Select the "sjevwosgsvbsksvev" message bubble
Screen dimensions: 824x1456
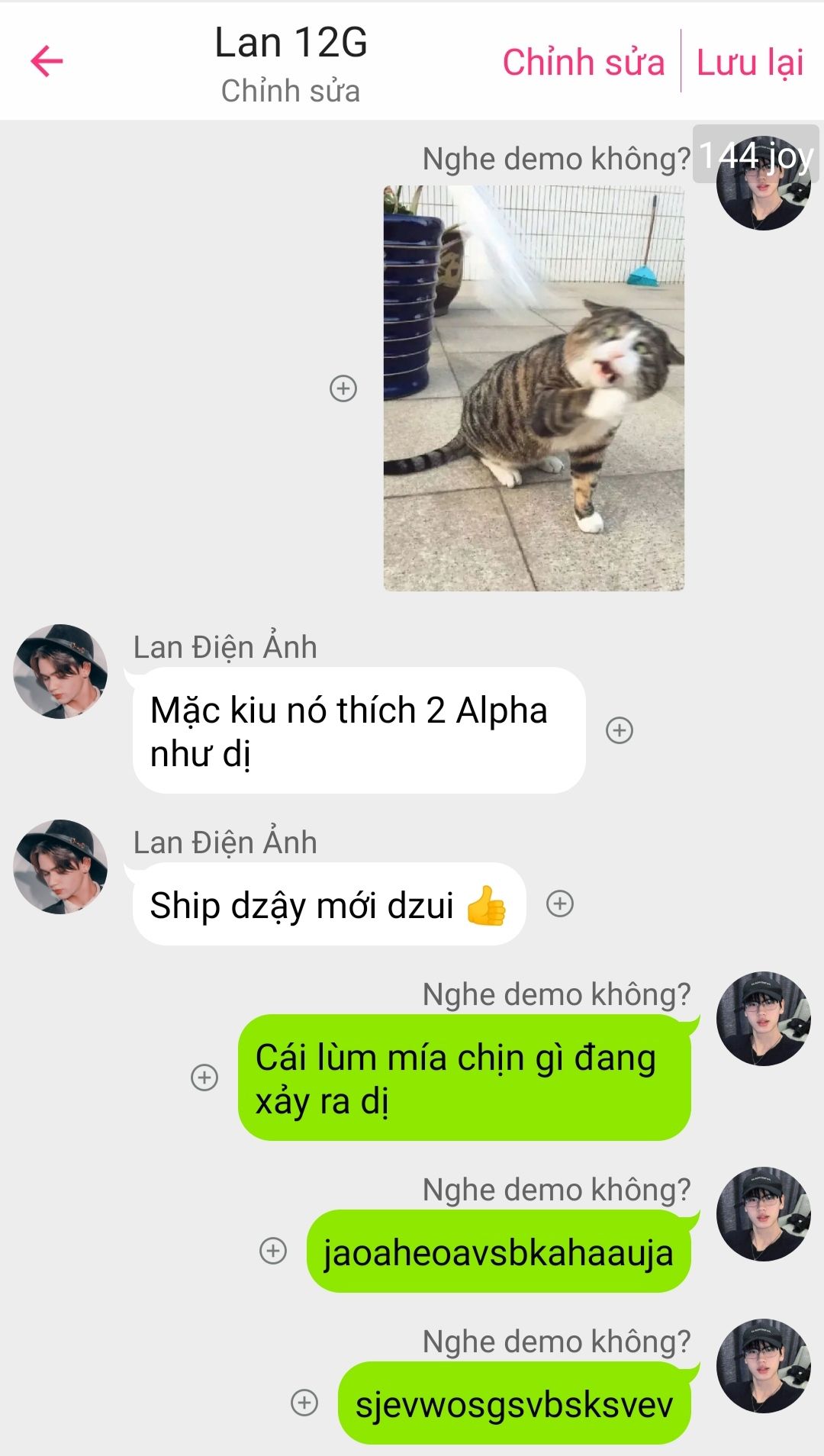click(x=513, y=1403)
